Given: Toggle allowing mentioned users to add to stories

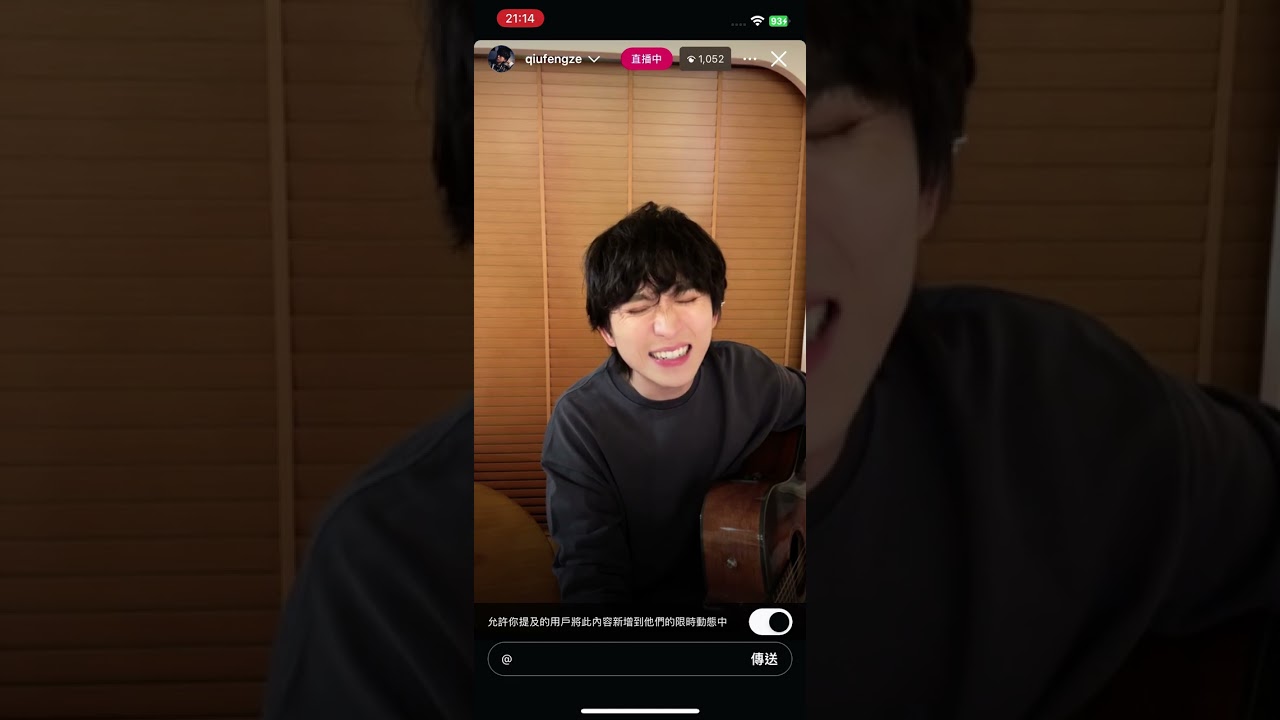Looking at the screenshot, I should click(x=770, y=622).
